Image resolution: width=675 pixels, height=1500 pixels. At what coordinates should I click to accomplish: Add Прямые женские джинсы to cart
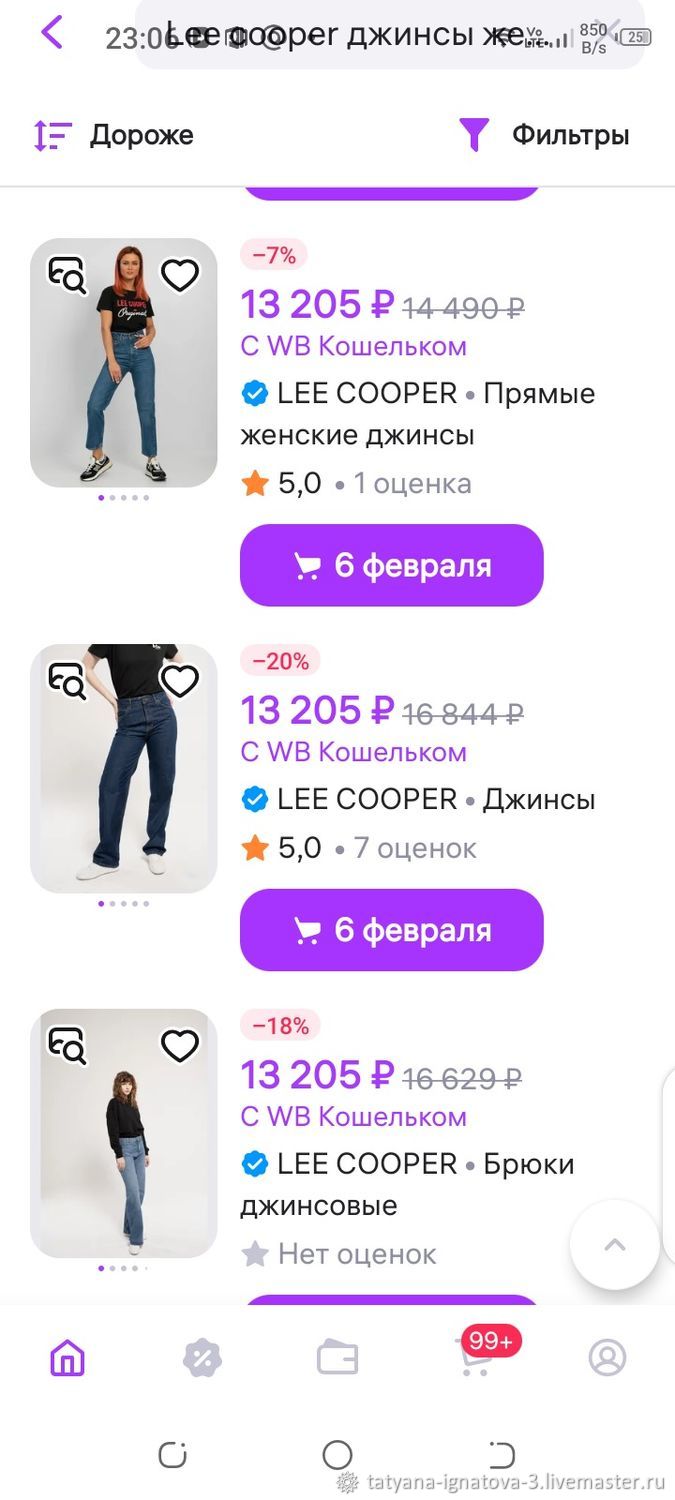coord(391,565)
